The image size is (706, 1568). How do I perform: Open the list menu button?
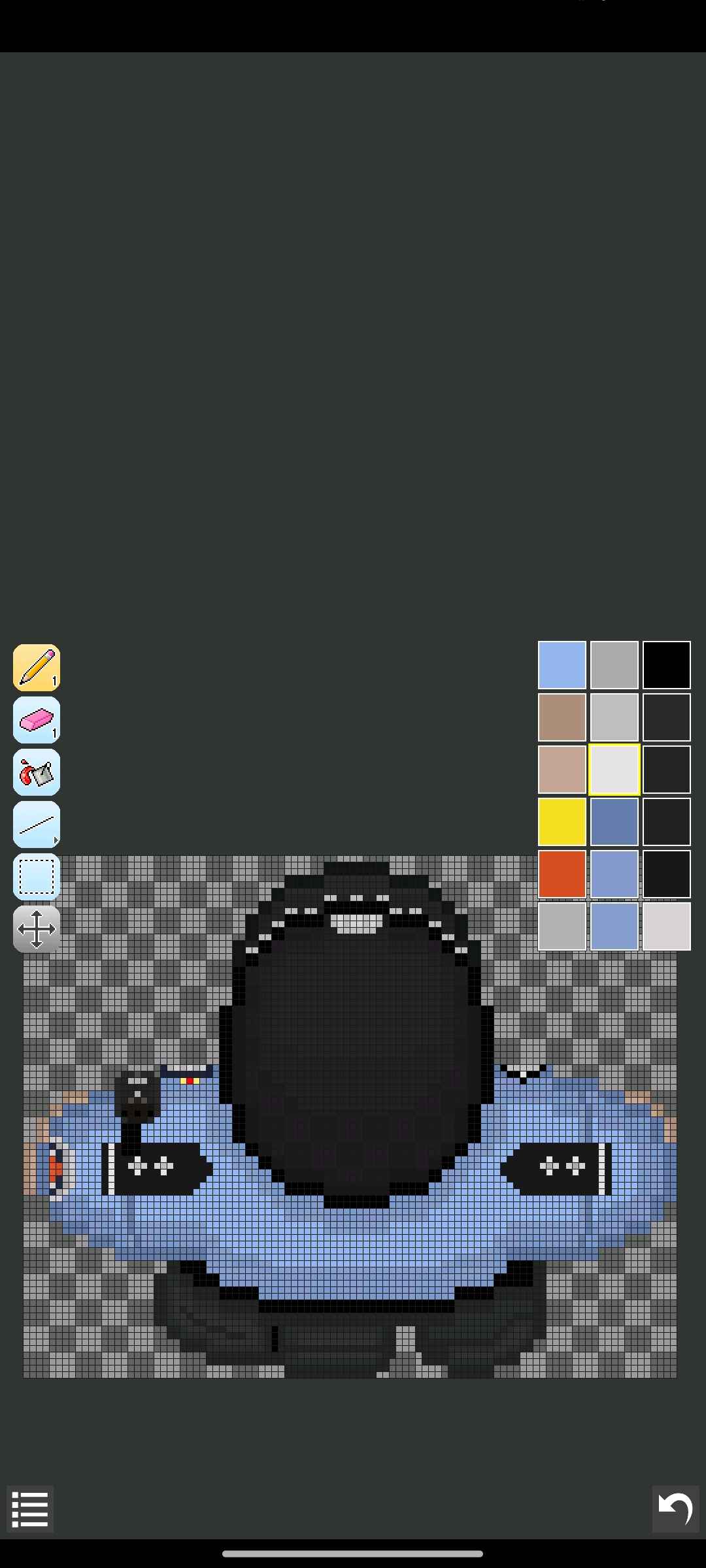30,1509
